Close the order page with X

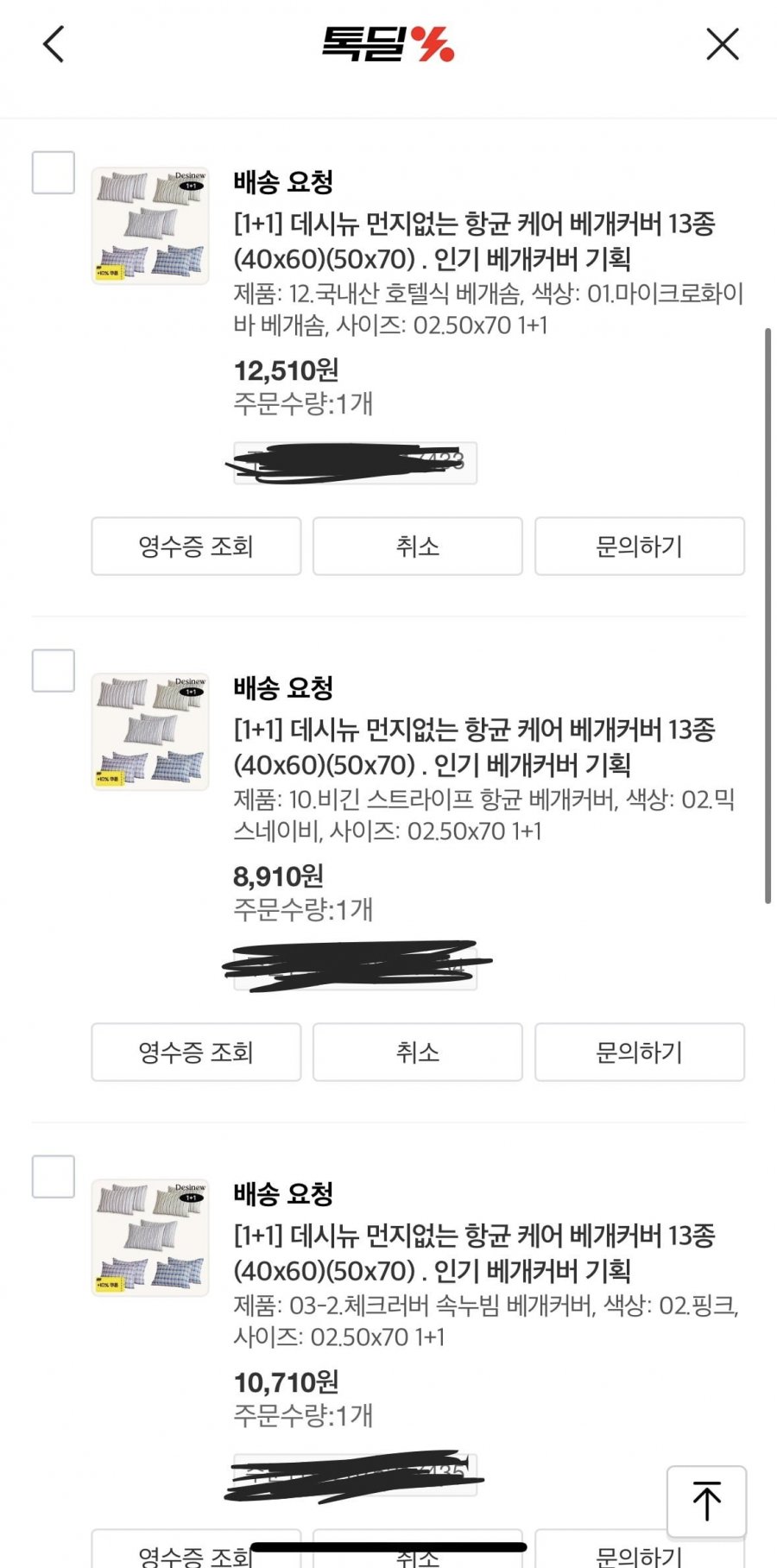click(722, 44)
